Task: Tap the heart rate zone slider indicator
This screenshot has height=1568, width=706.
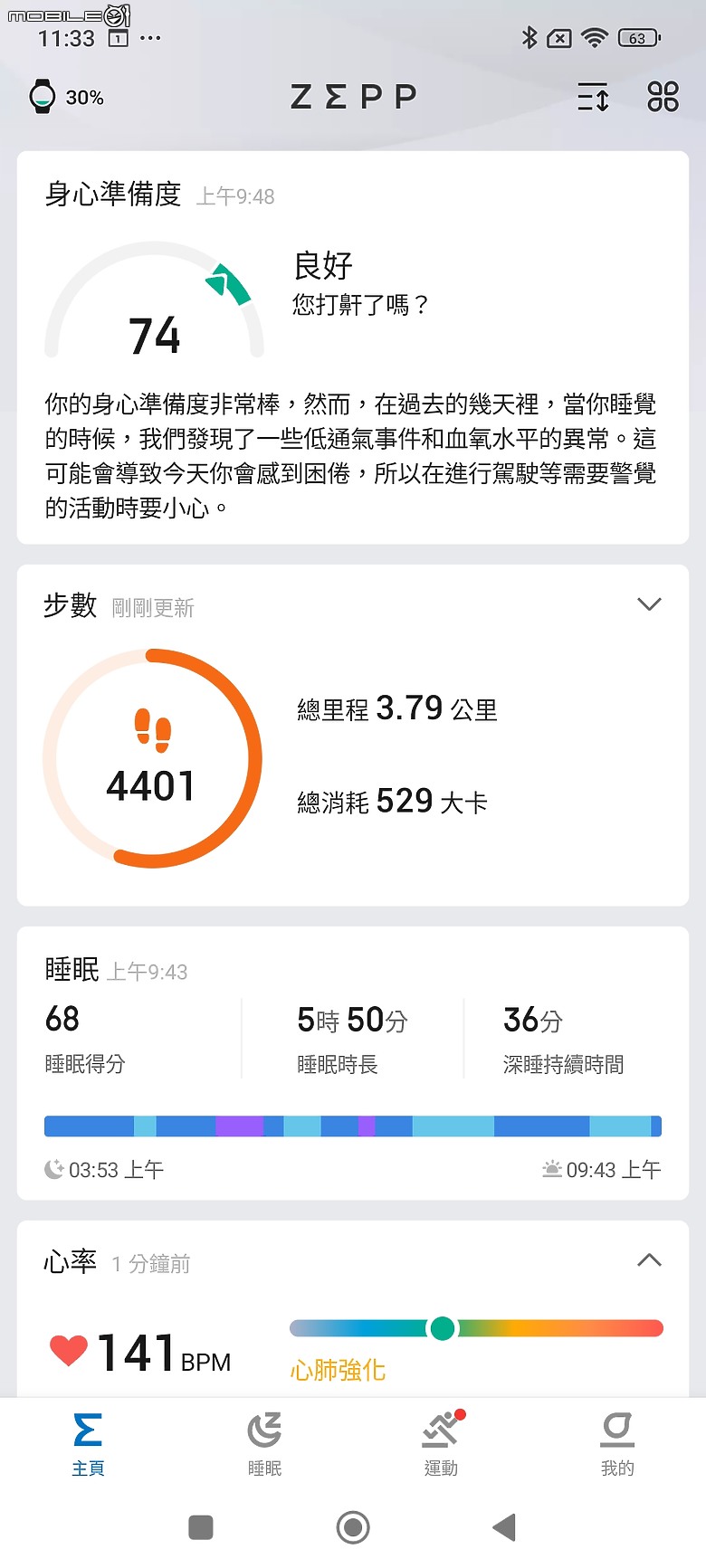Action: click(x=443, y=1328)
